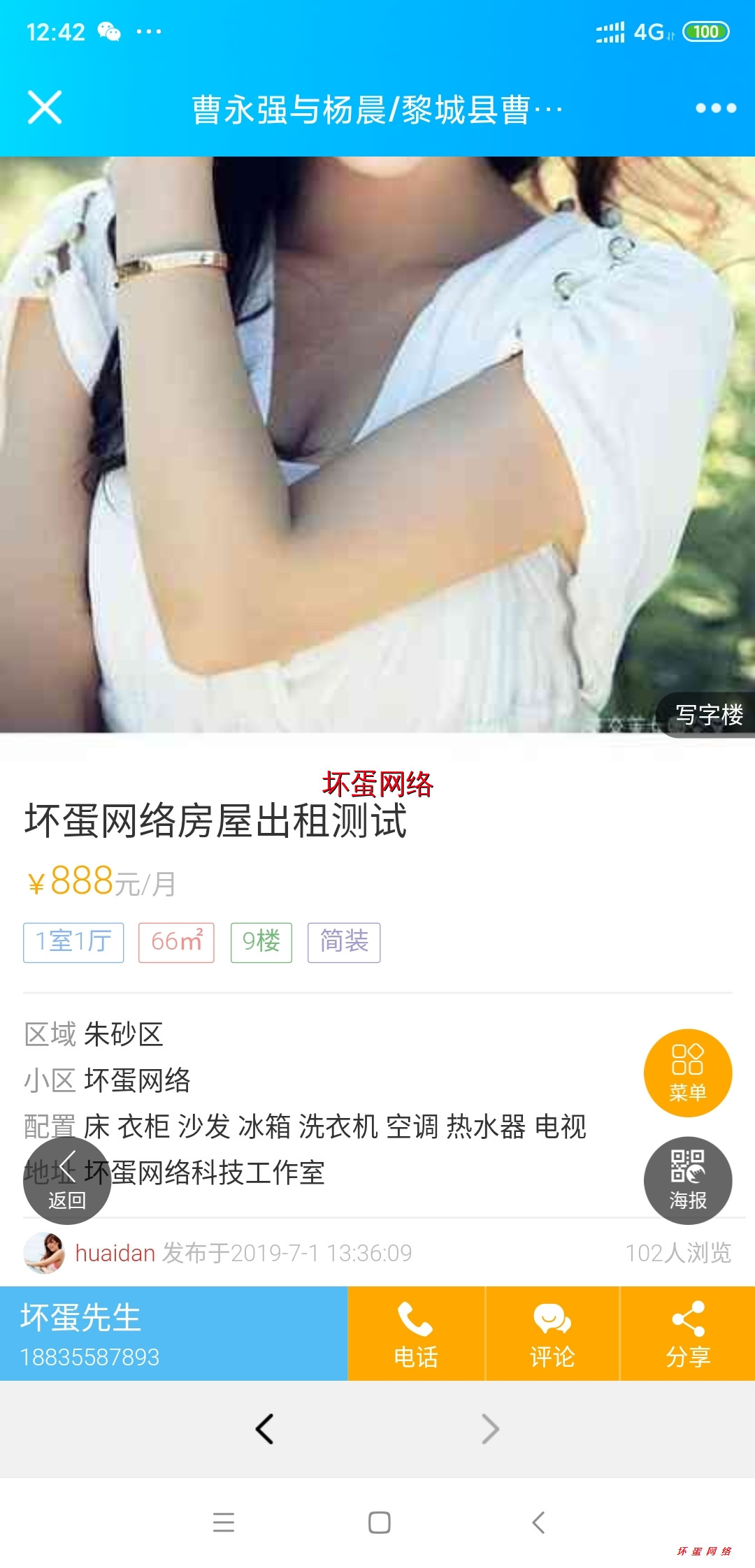
Task: Tap the round 返回 button
Action: 66,1180
